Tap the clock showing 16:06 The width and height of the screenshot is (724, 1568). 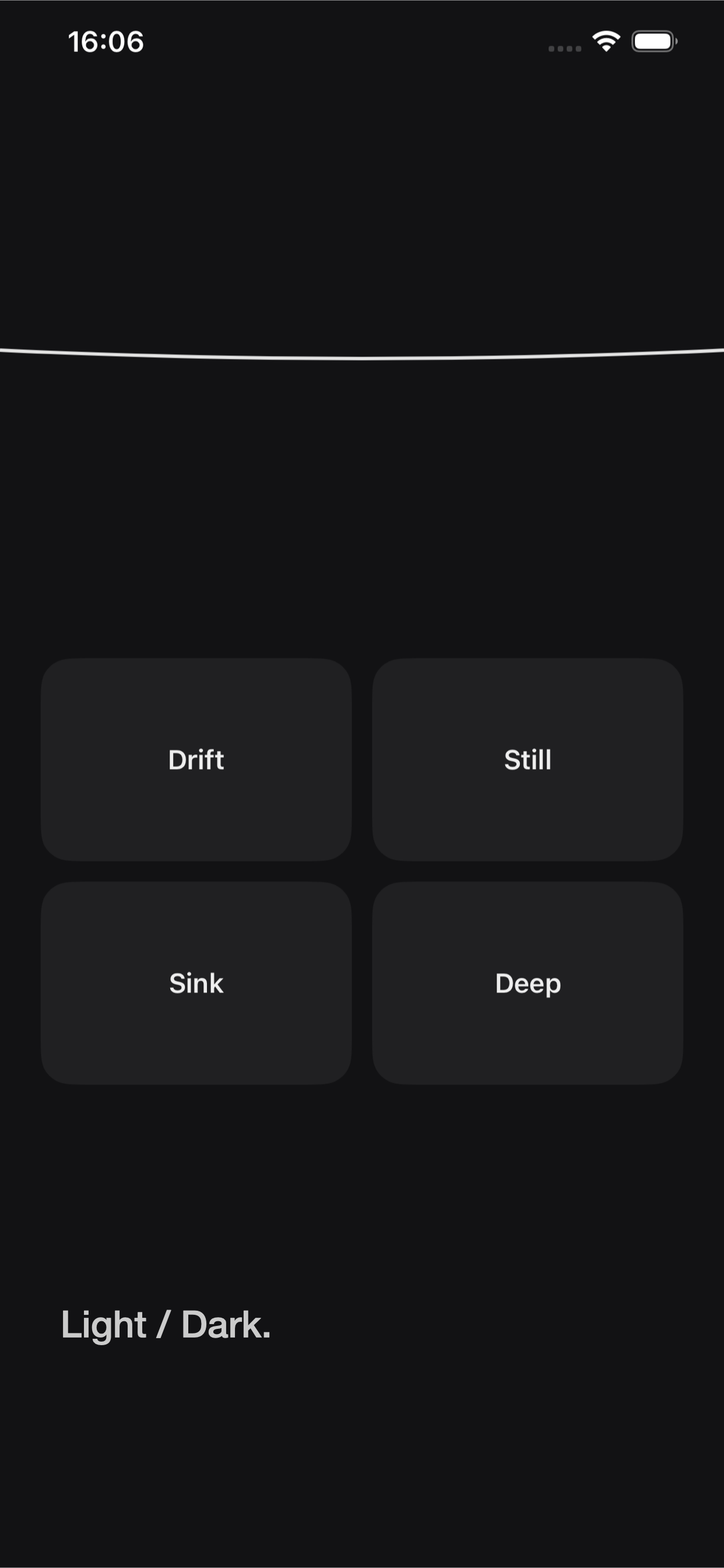(x=106, y=41)
